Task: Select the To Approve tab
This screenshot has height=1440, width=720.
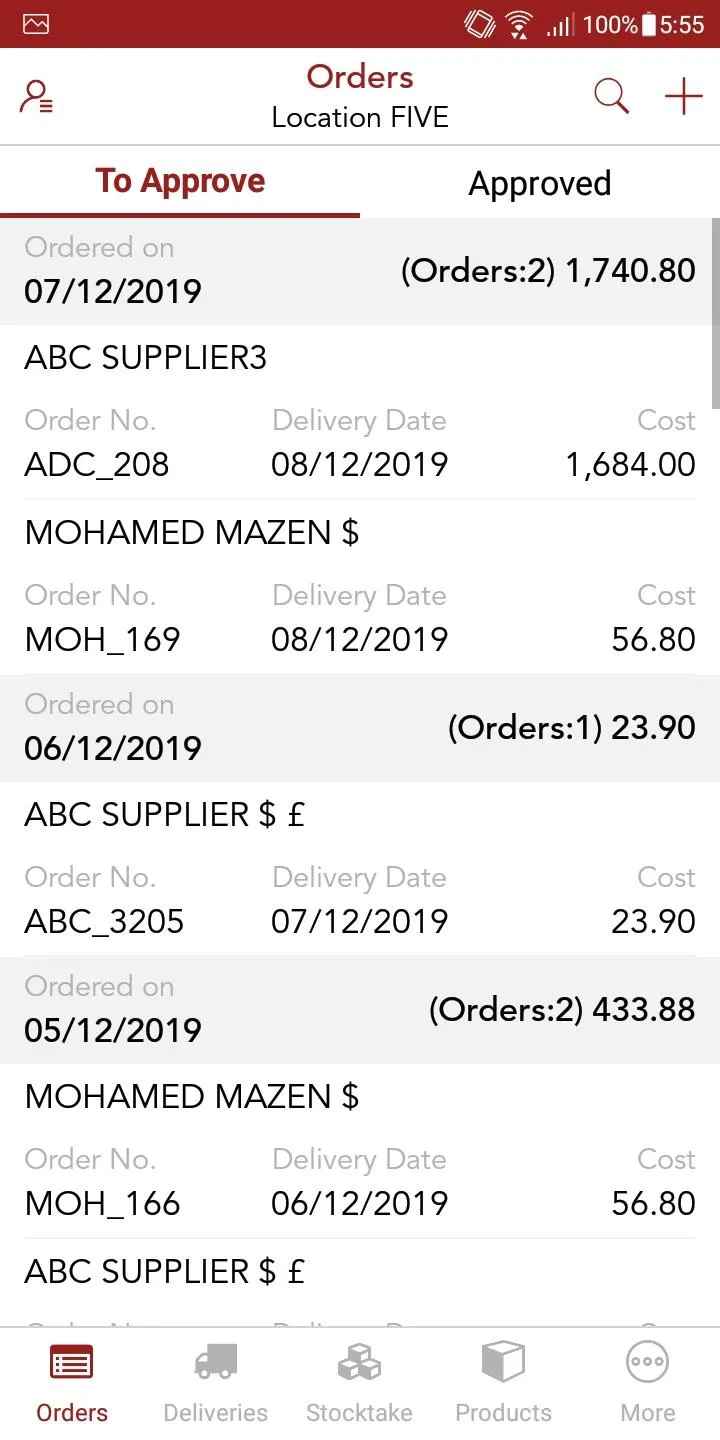Action: click(180, 182)
